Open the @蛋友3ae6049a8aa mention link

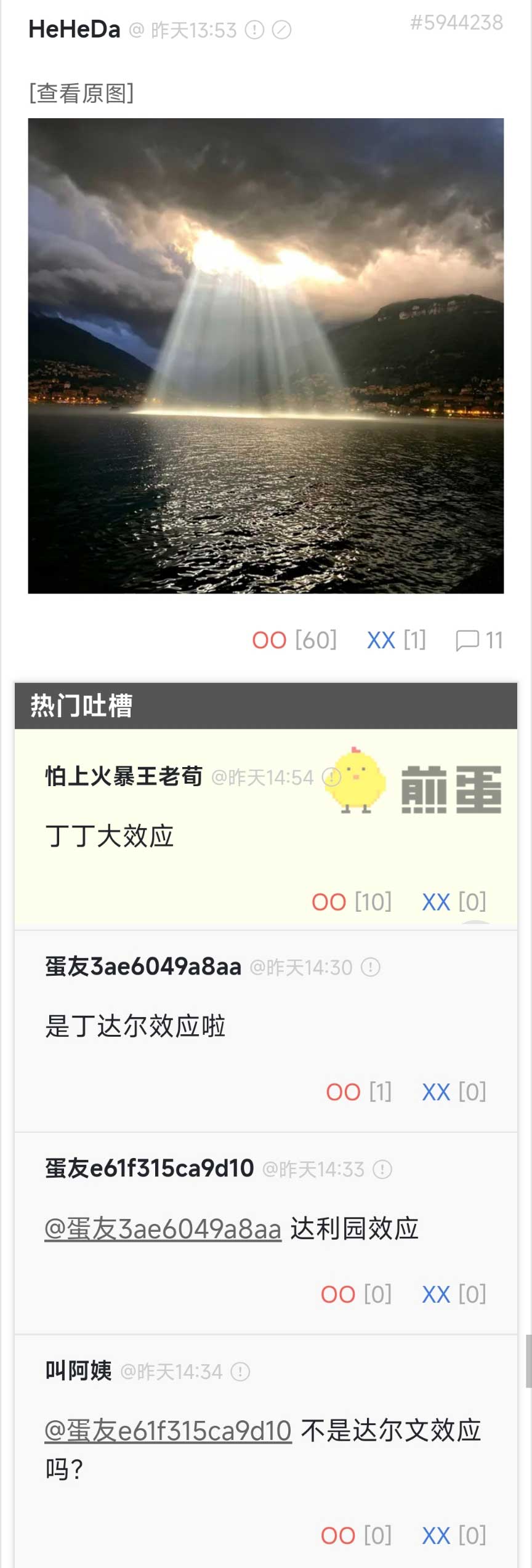pyautogui.click(x=163, y=1229)
